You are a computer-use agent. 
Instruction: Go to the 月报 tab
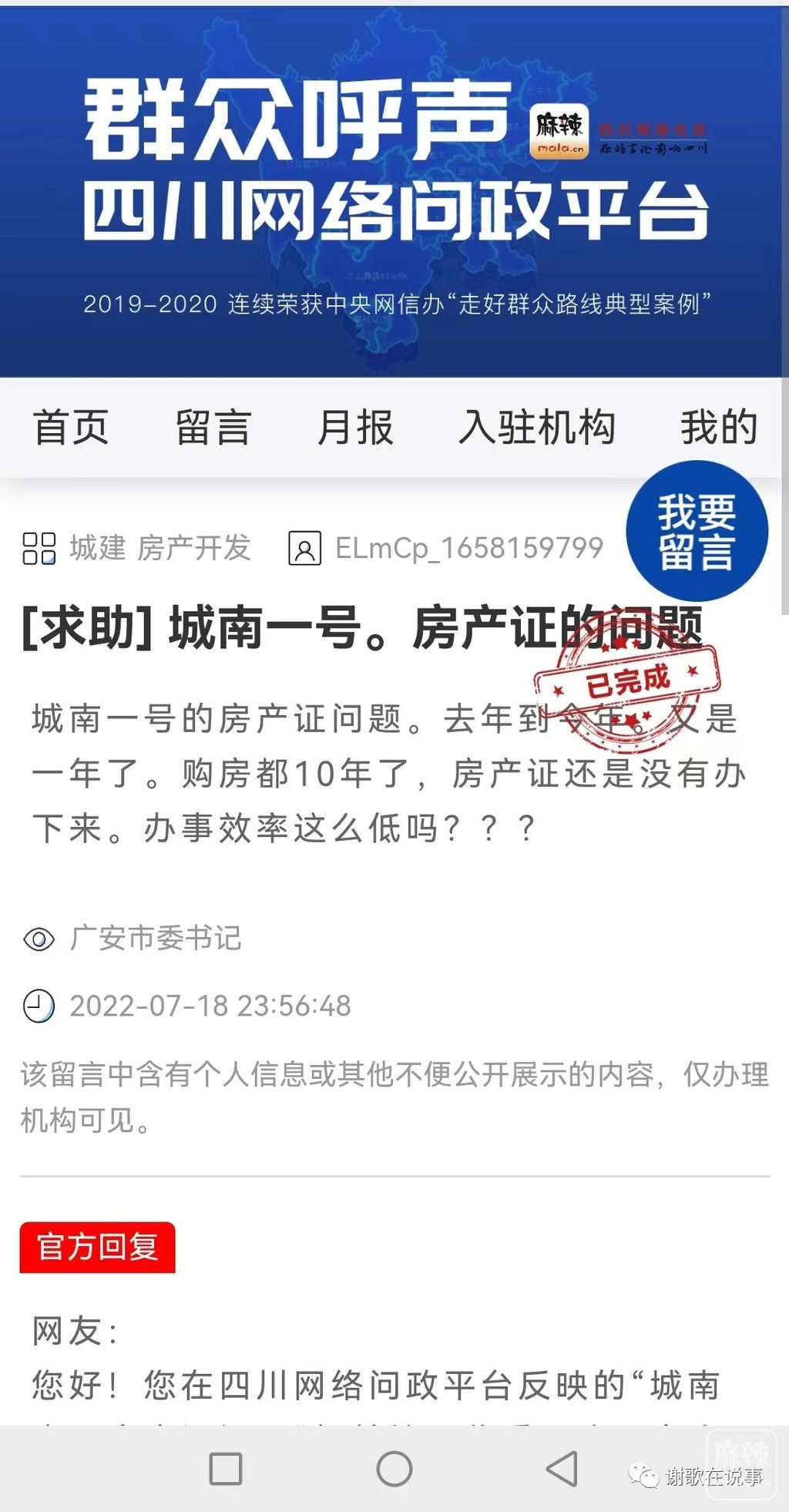point(355,428)
